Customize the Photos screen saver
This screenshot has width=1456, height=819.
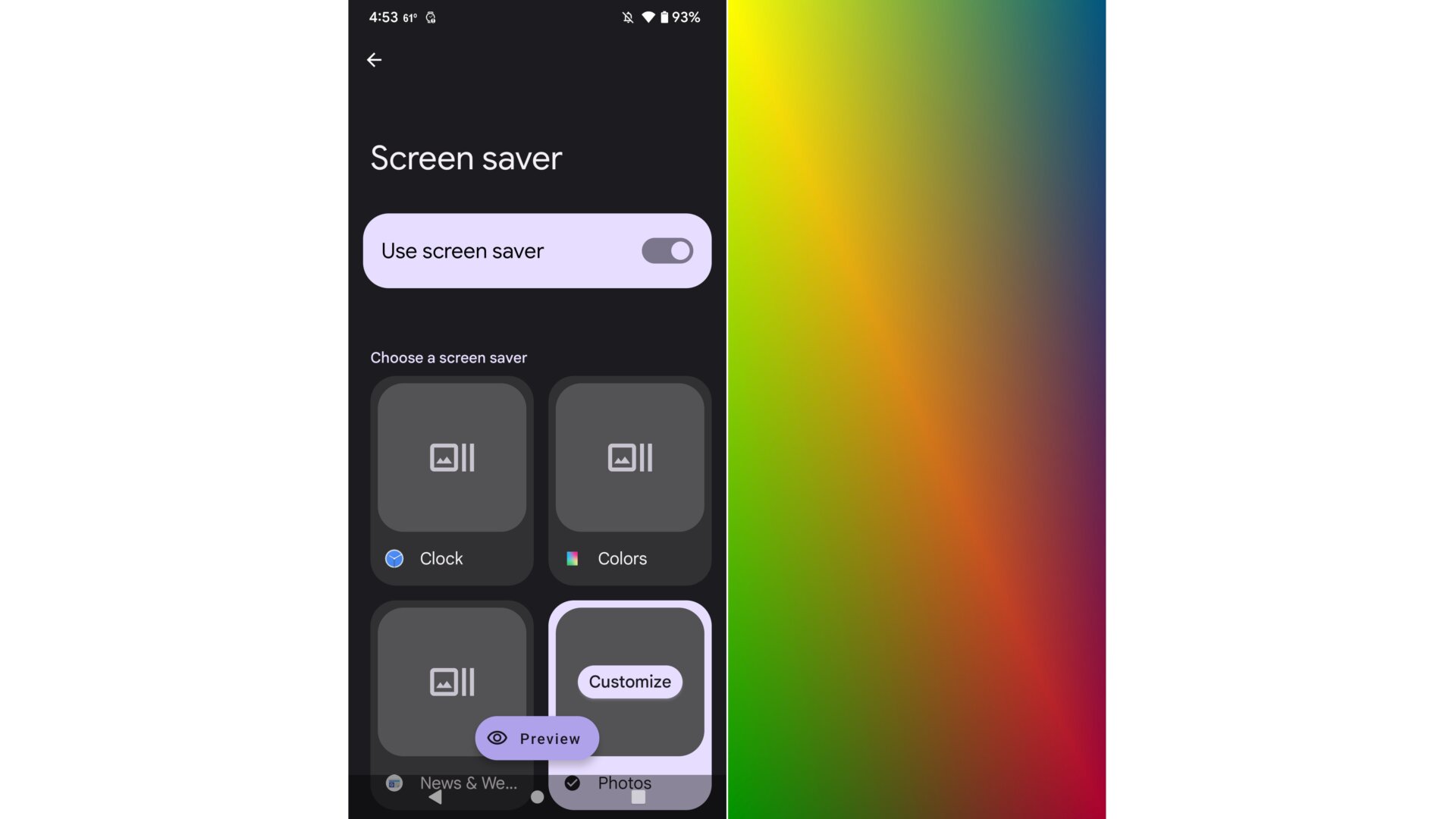[x=629, y=682]
